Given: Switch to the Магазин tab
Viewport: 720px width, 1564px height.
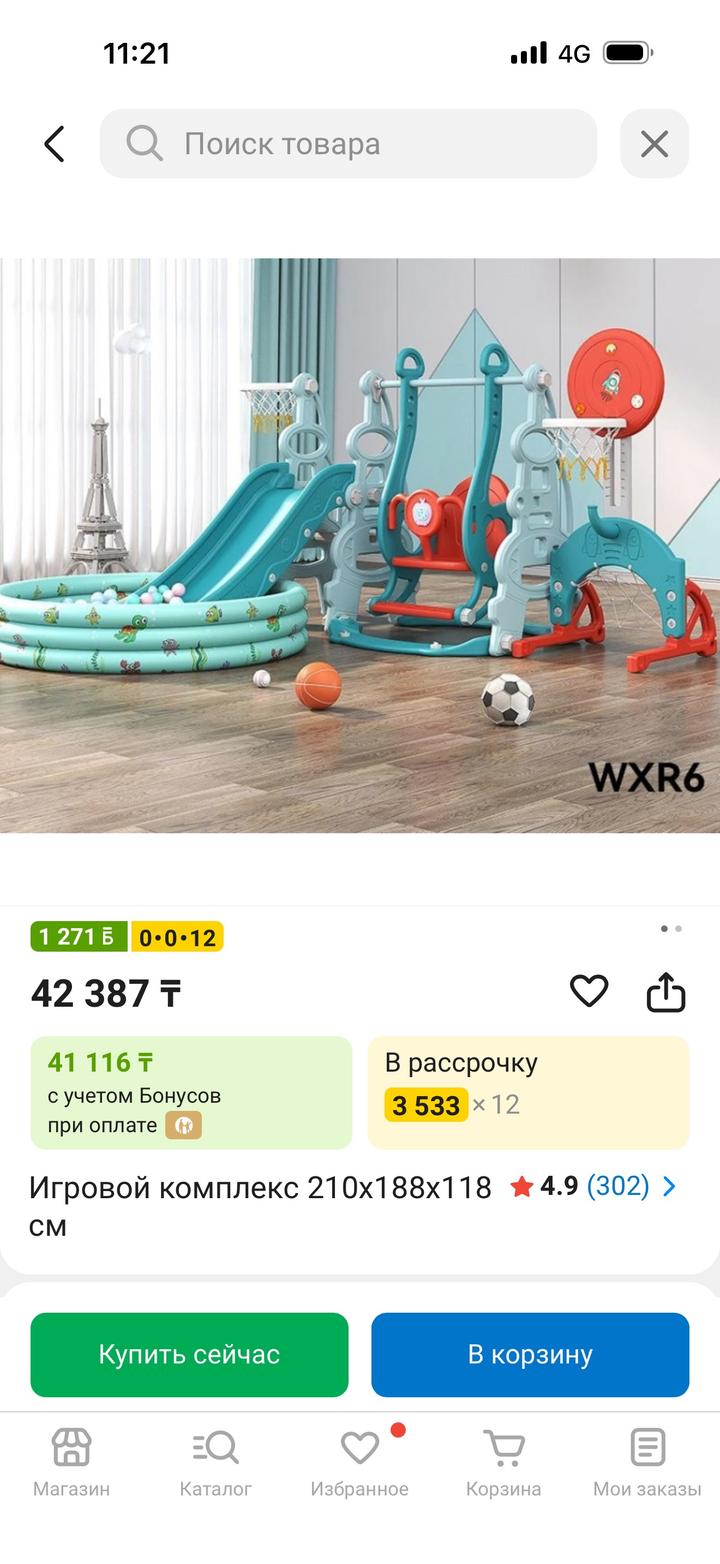Looking at the screenshot, I should [71, 1462].
